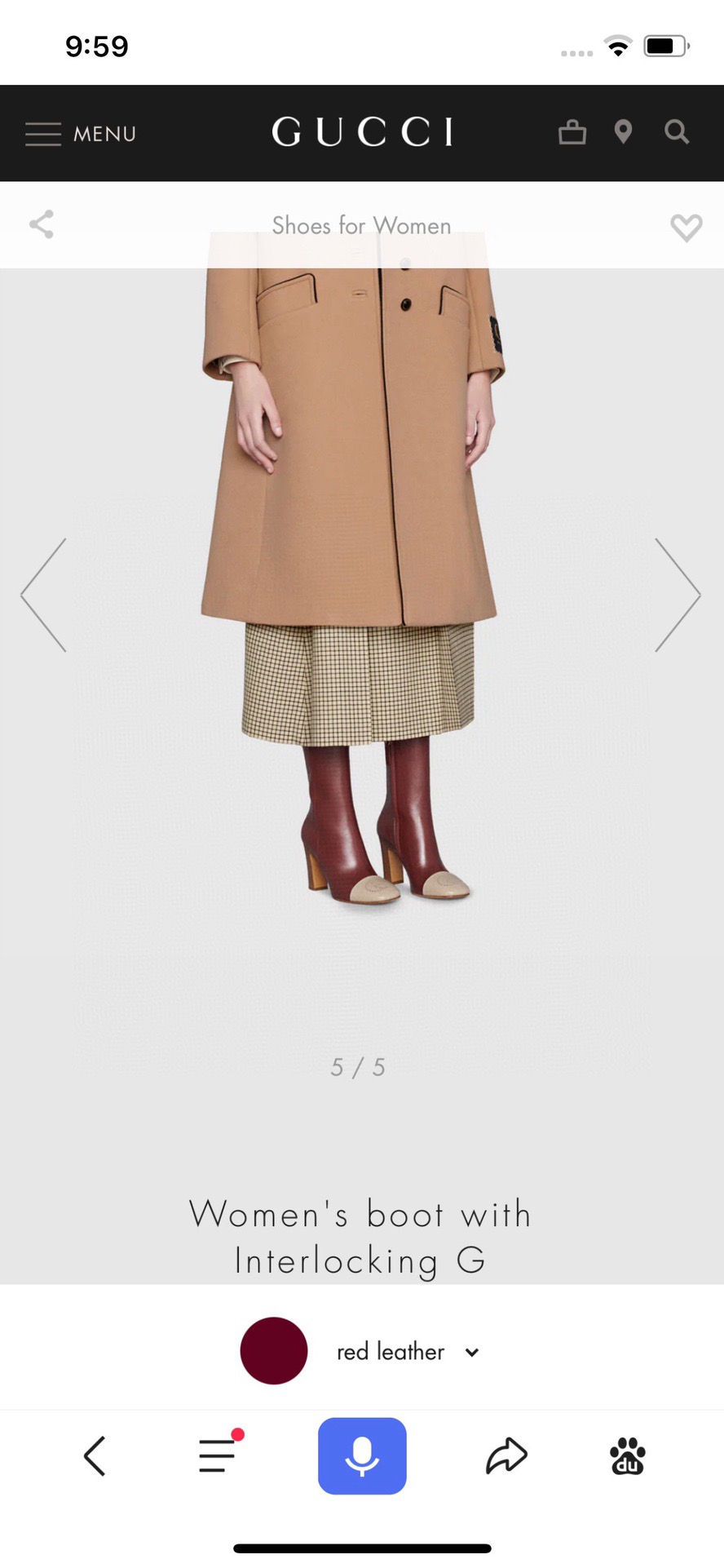This screenshot has height=1568, width=724.
Task: Open the Gucci MENU drawer
Action: coord(80,133)
